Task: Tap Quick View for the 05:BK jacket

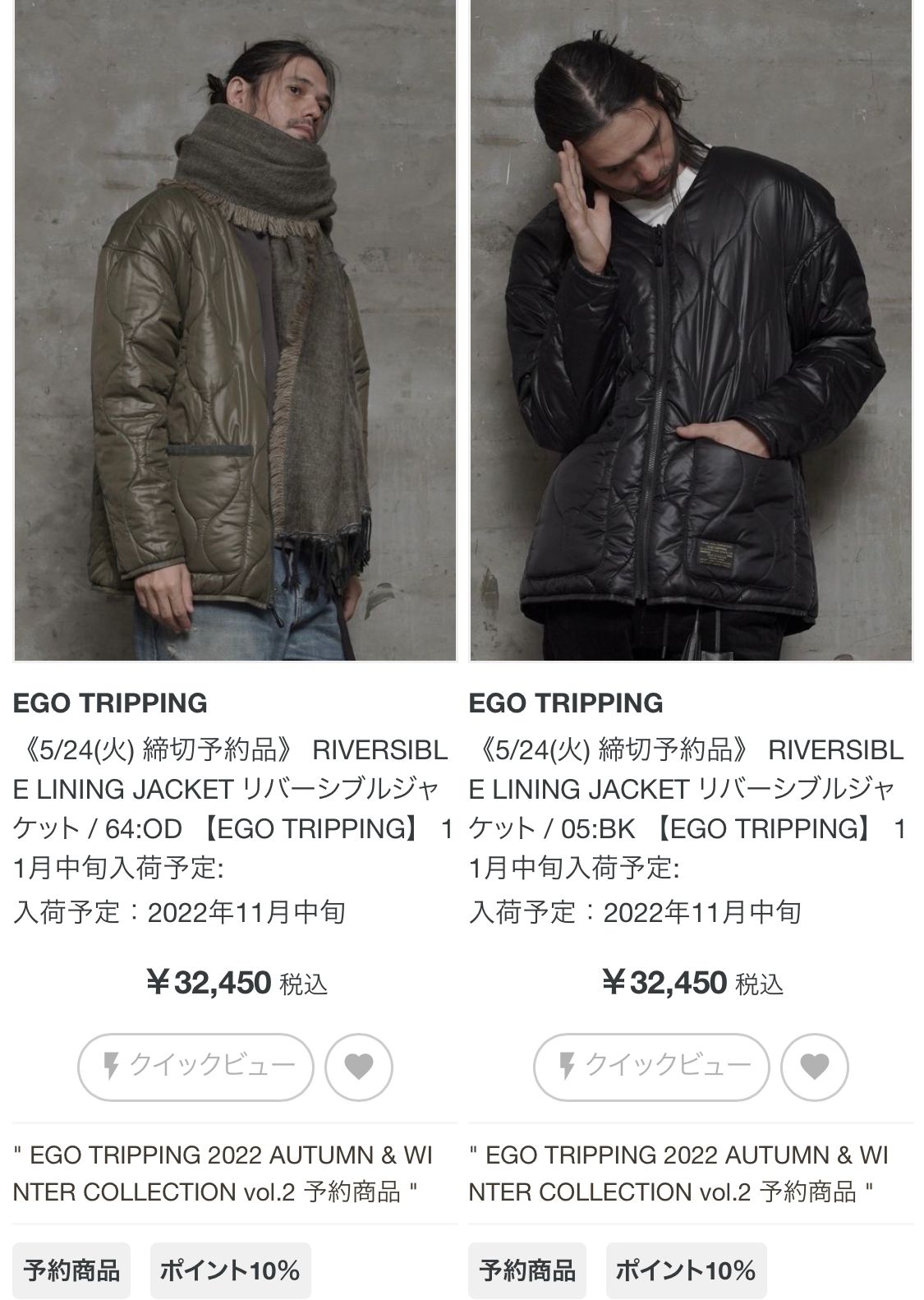Action: [651, 1067]
